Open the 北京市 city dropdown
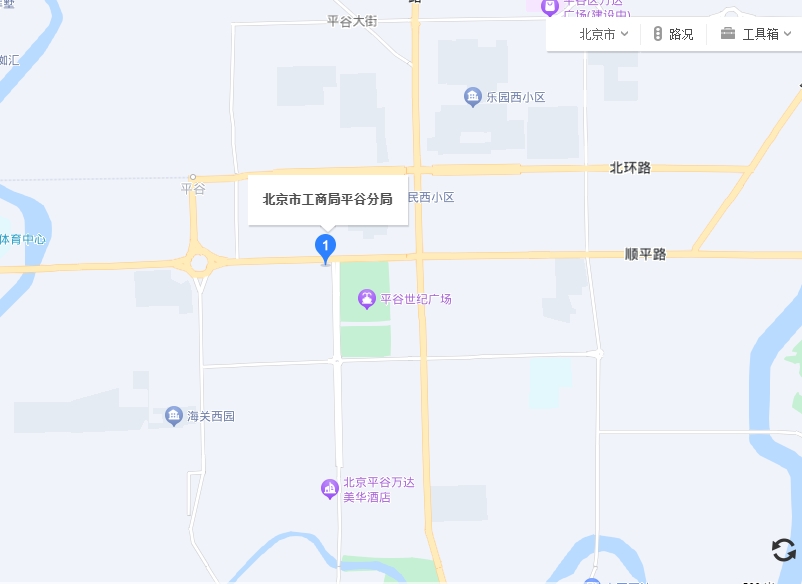Image resolution: width=802 pixels, height=584 pixels. coord(604,34)
